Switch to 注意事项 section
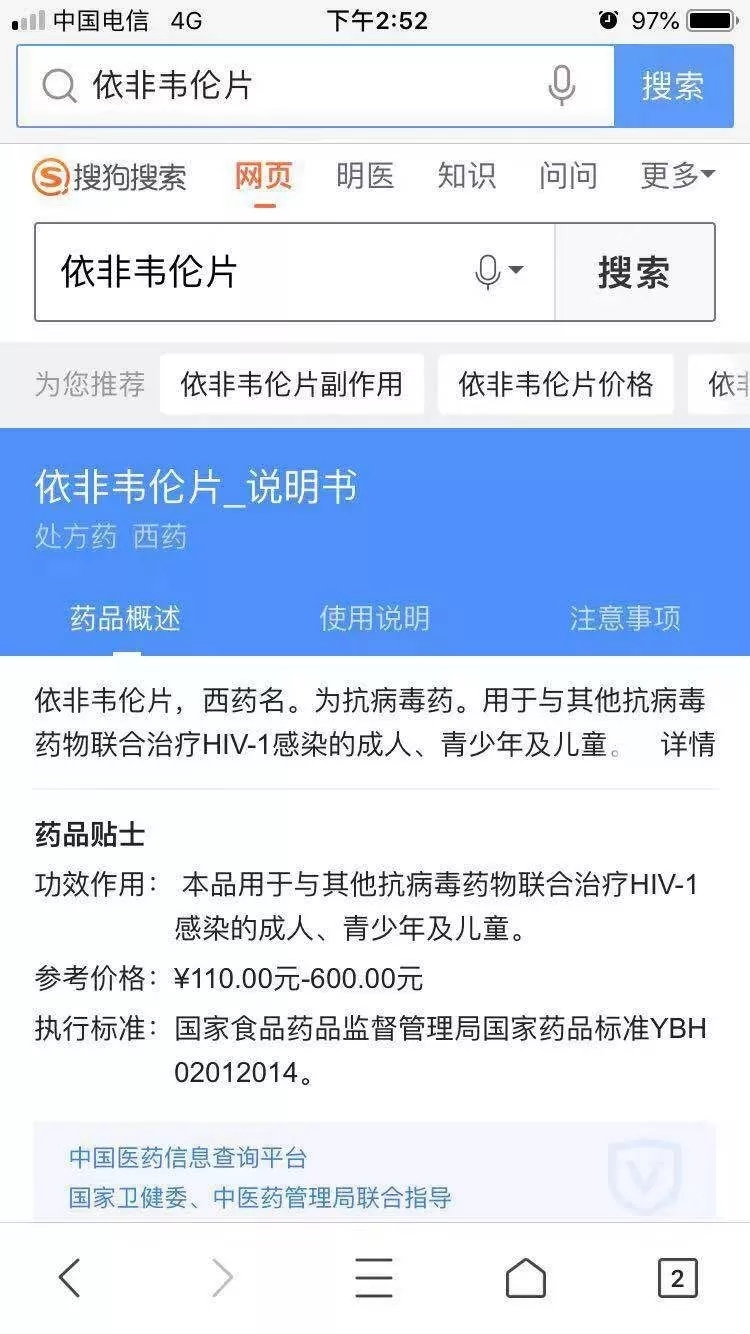 (x=625, y=618)
